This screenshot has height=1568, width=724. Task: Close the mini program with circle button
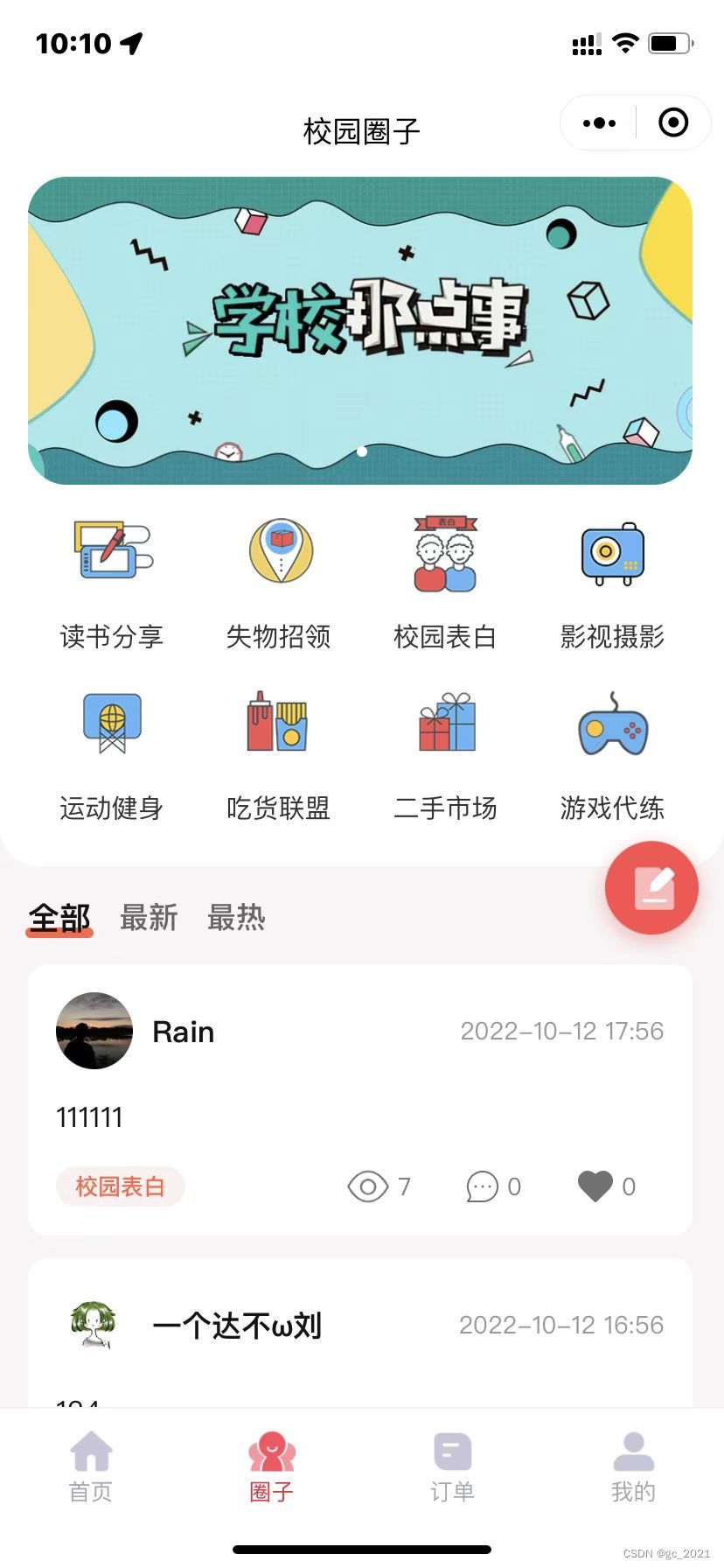[672, 123]
